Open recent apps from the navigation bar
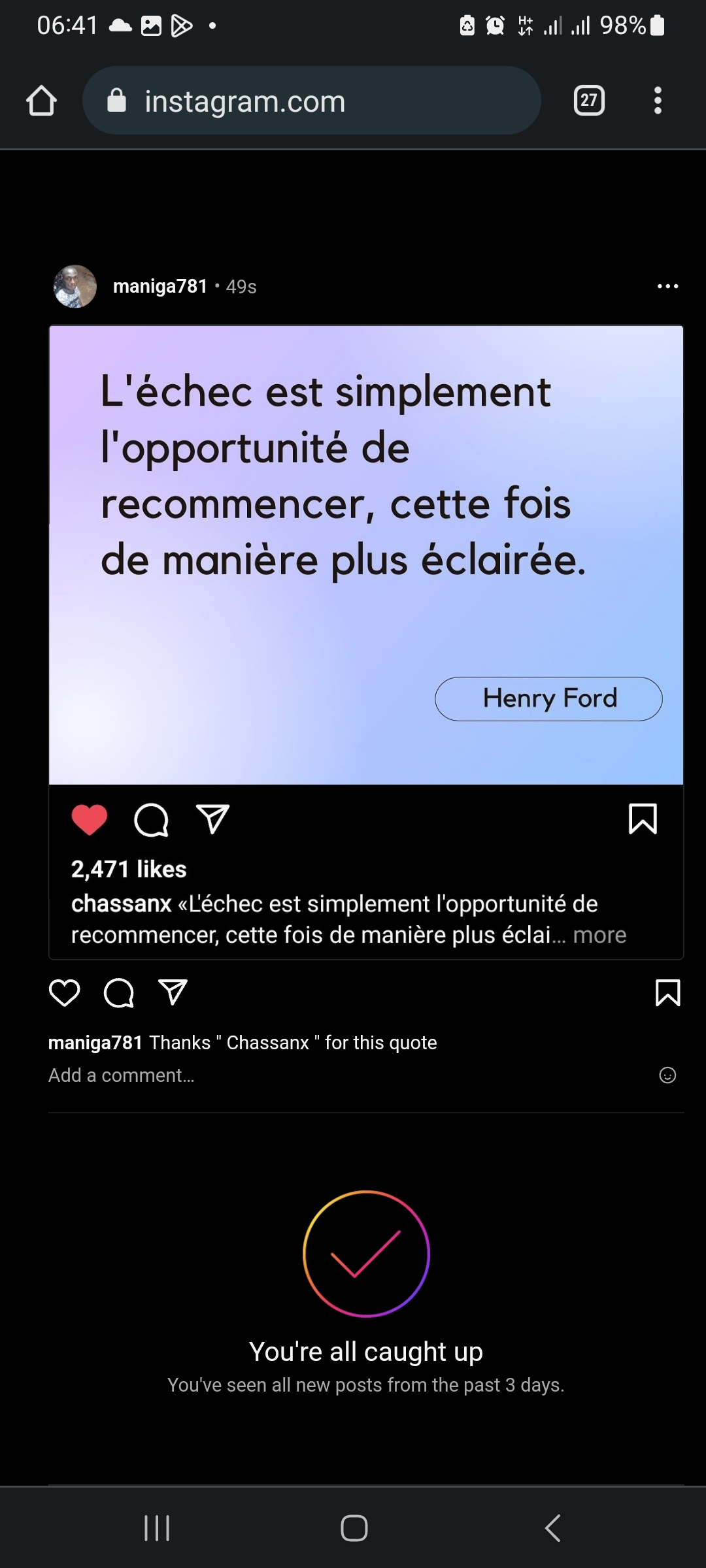The image size is (706, 1568). coord(157,1528)
